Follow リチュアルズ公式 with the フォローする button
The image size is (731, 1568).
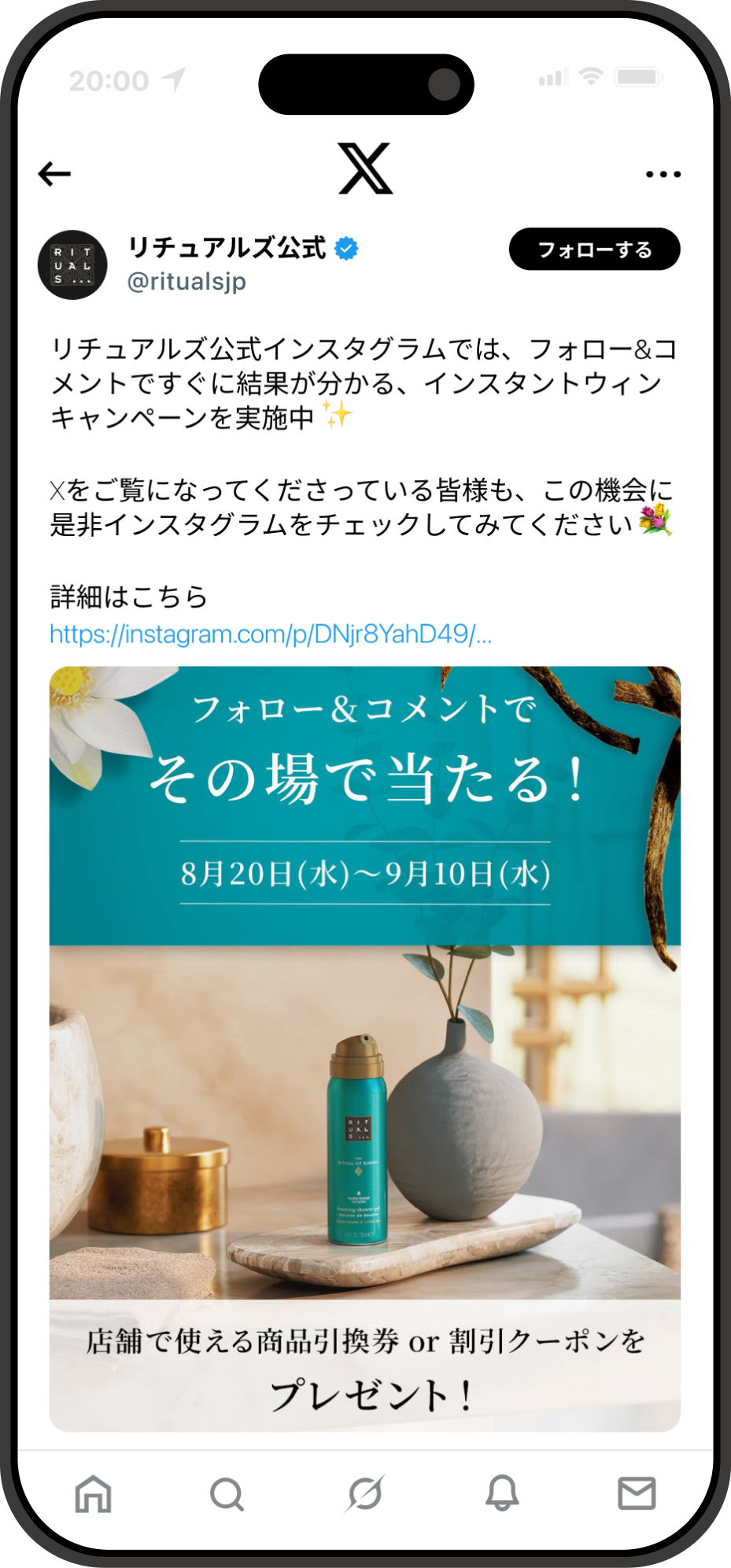pyautogui.click(x=594, y=250)
